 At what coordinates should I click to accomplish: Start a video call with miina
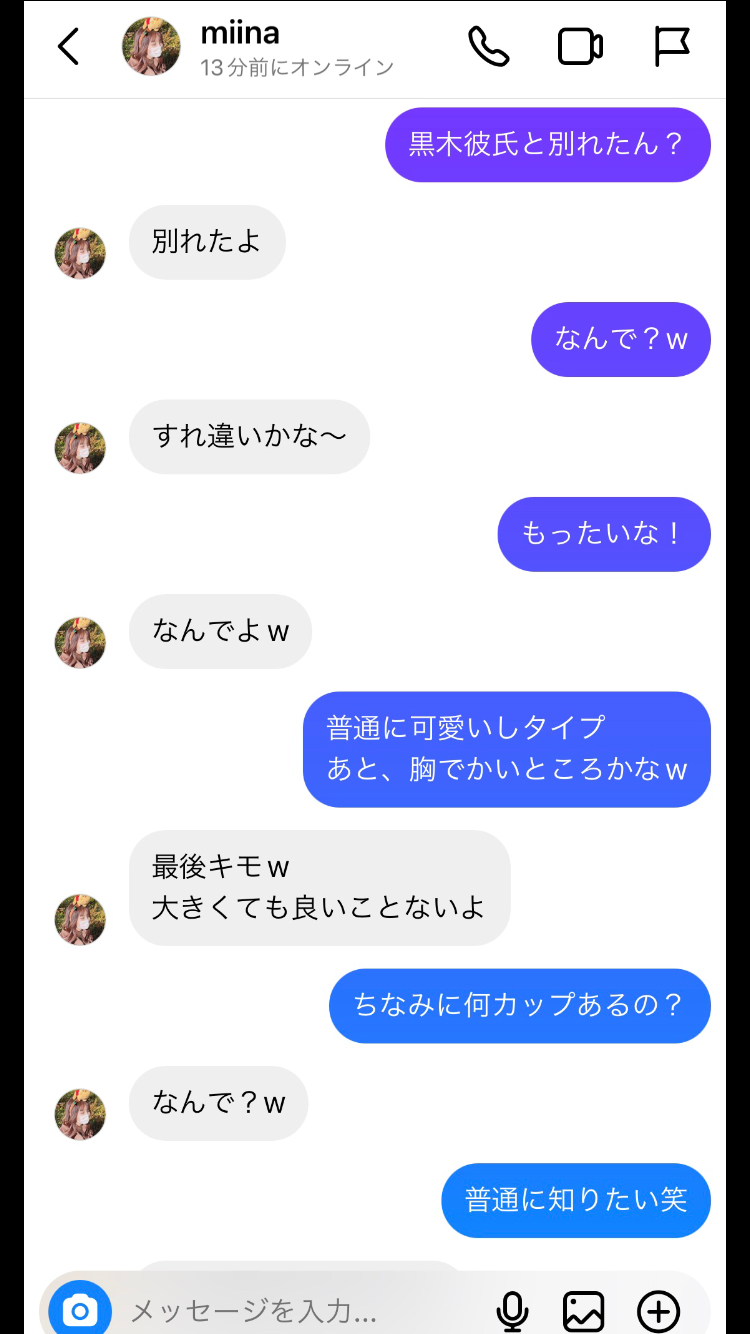point(578,47)
